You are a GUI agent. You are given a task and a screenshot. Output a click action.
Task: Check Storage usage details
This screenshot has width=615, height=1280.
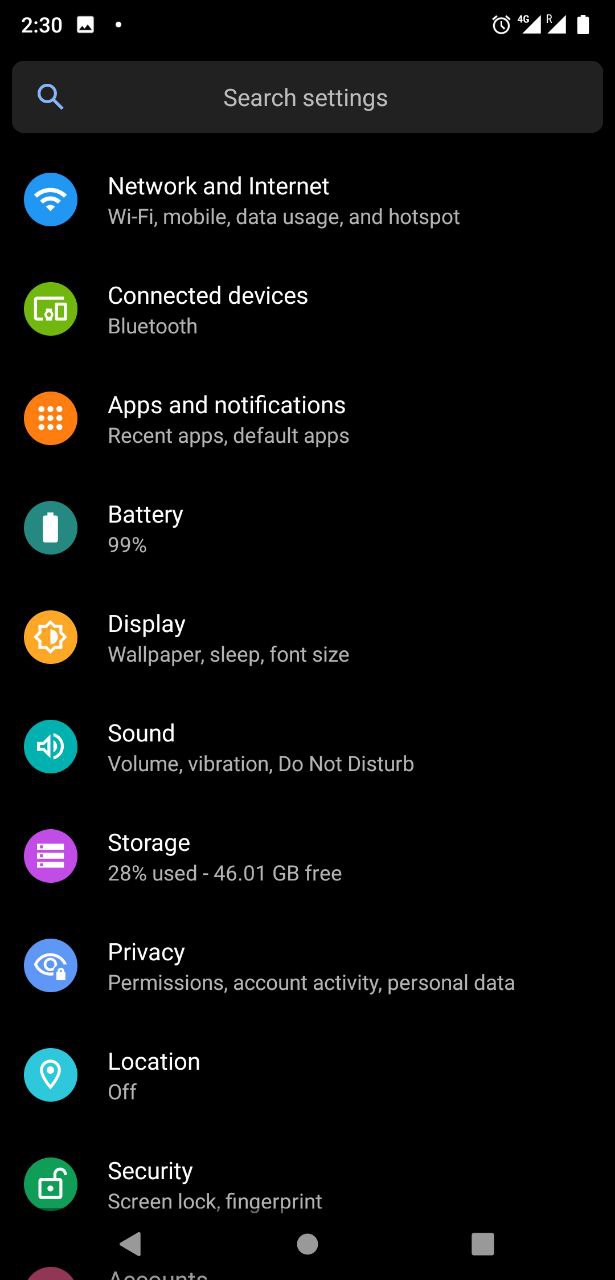pos(307,857)
